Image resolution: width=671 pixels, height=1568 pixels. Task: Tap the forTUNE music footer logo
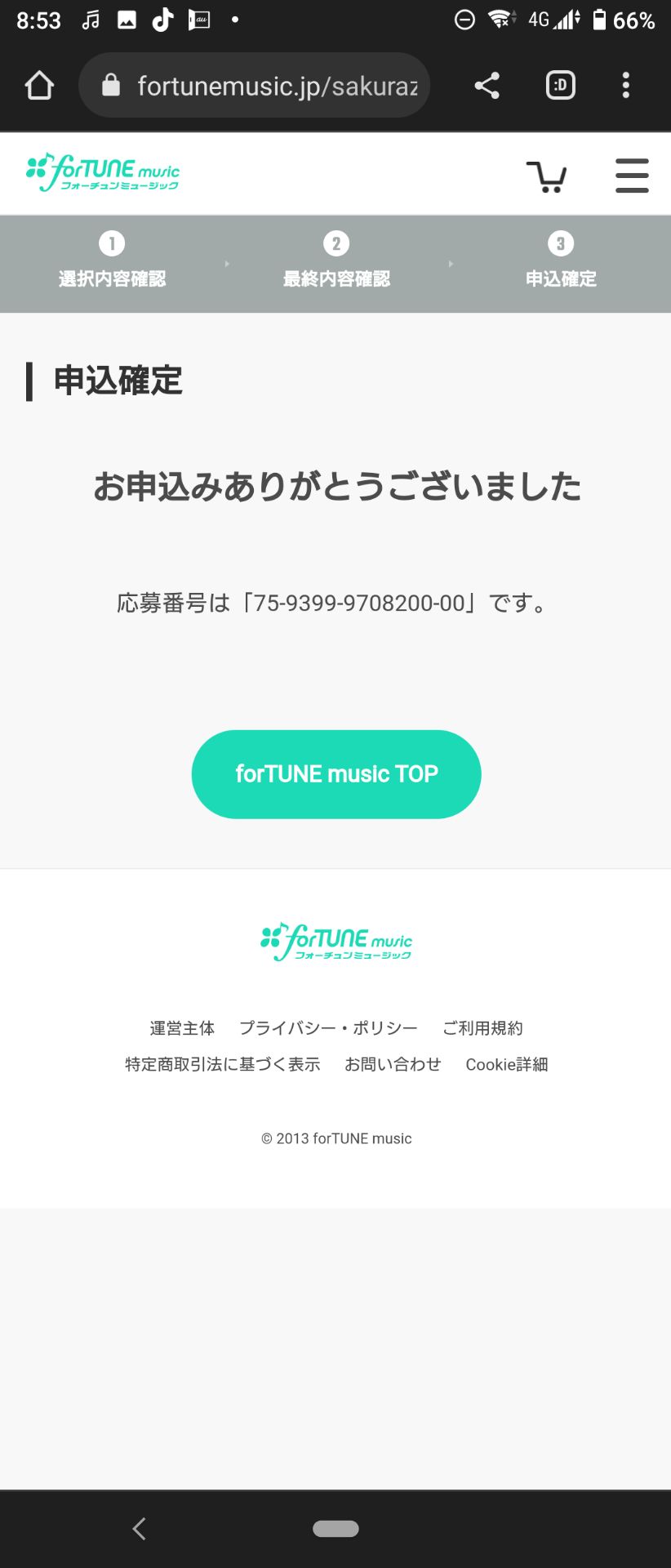click(x=335, y=940)
